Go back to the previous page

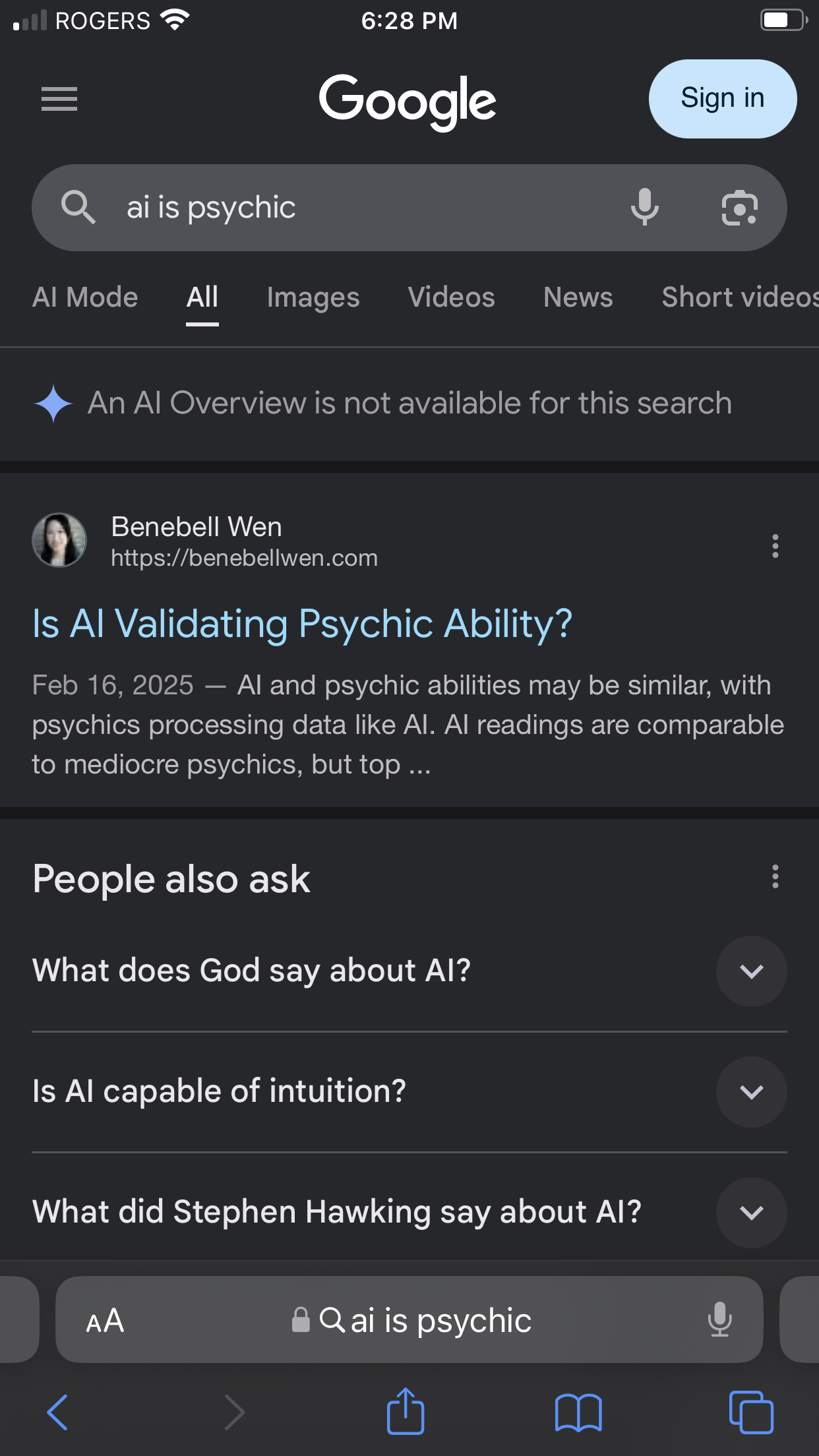58,1412
